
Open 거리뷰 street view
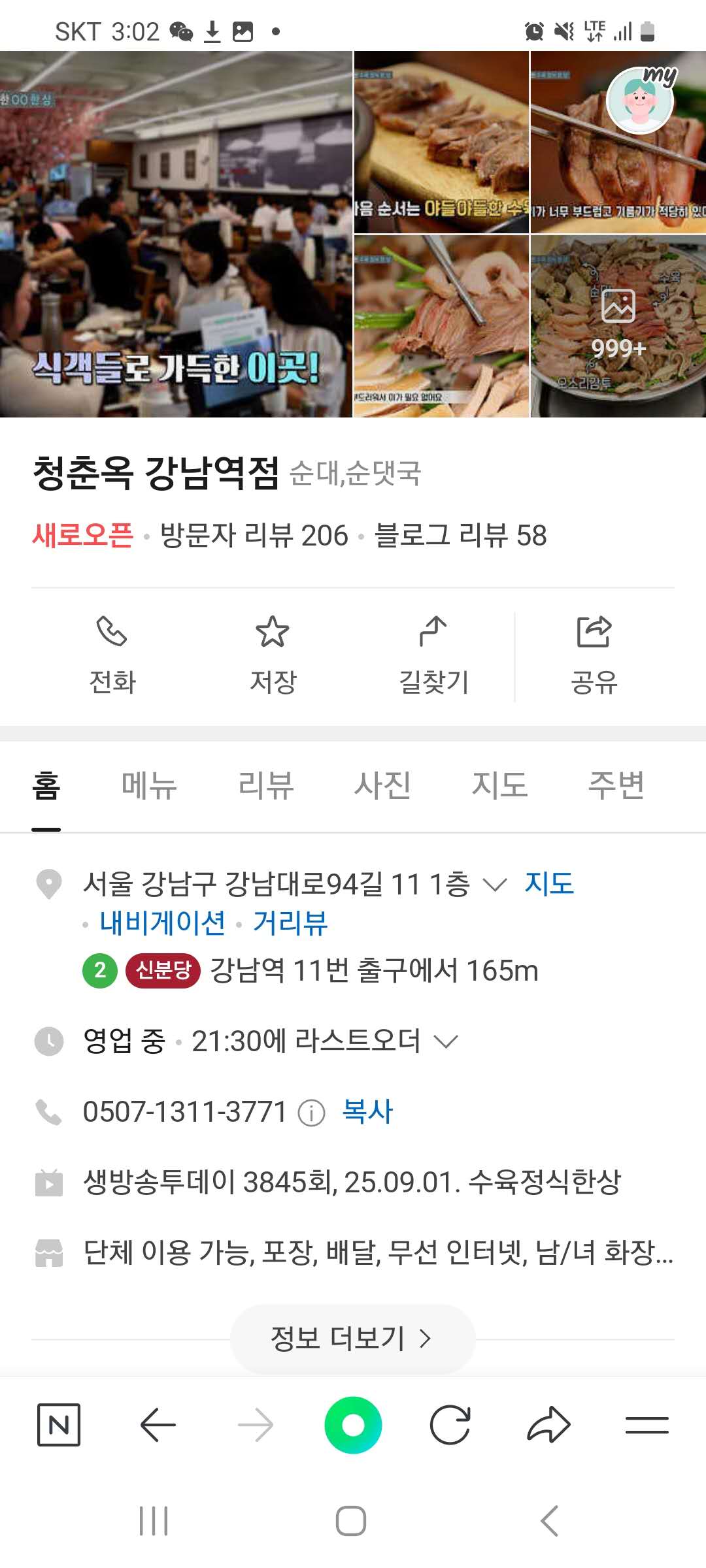[290, 924]
